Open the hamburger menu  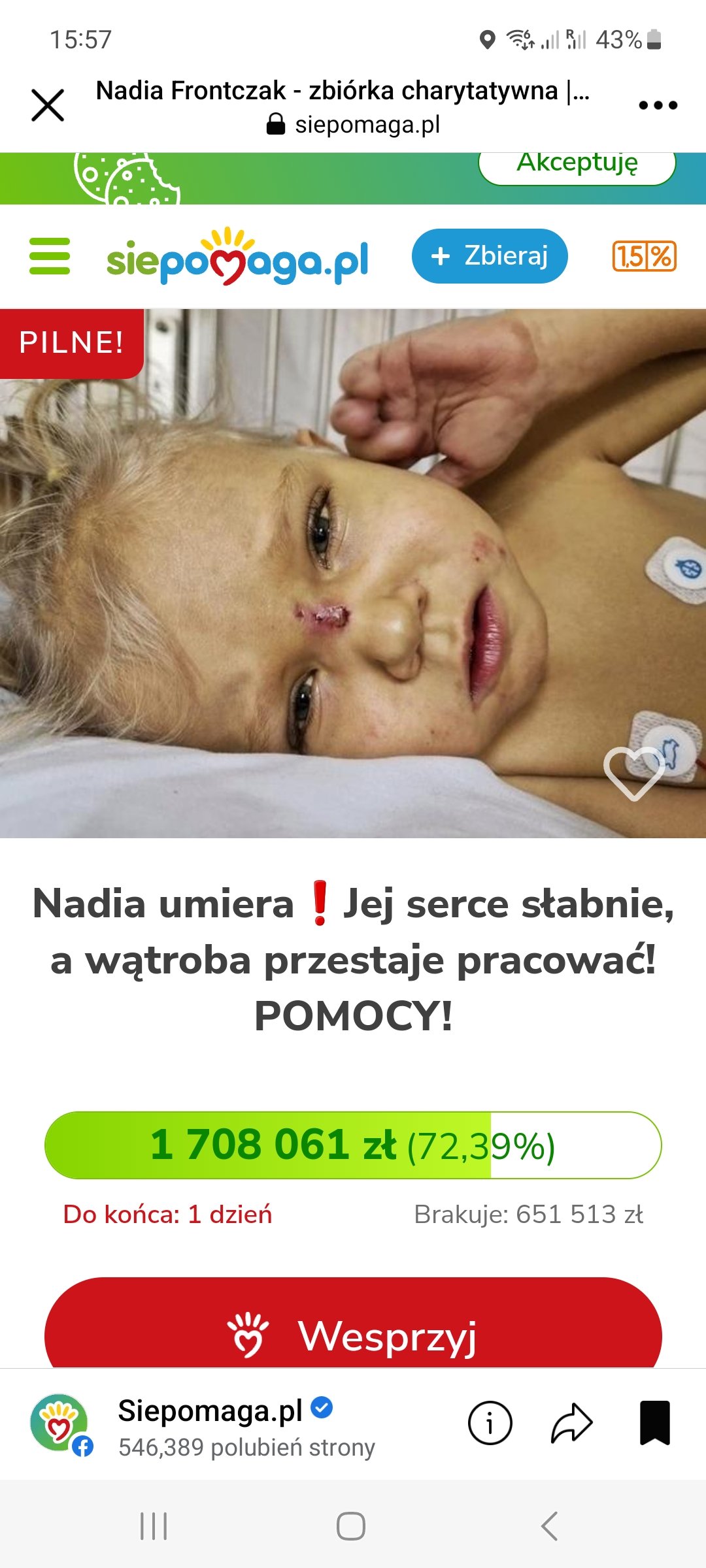50,256
